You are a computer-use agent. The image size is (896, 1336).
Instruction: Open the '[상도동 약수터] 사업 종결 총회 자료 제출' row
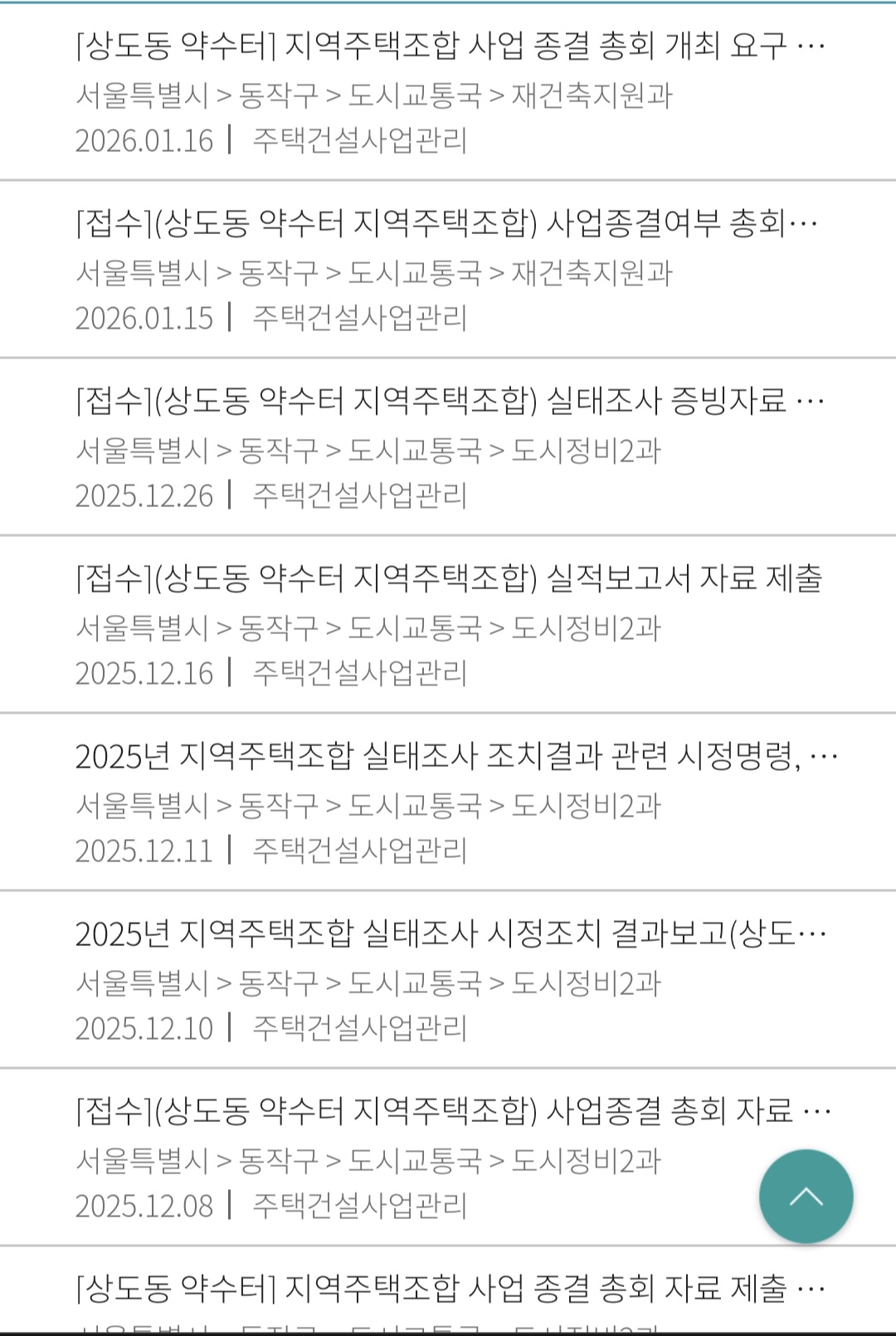click(449, 1289)
